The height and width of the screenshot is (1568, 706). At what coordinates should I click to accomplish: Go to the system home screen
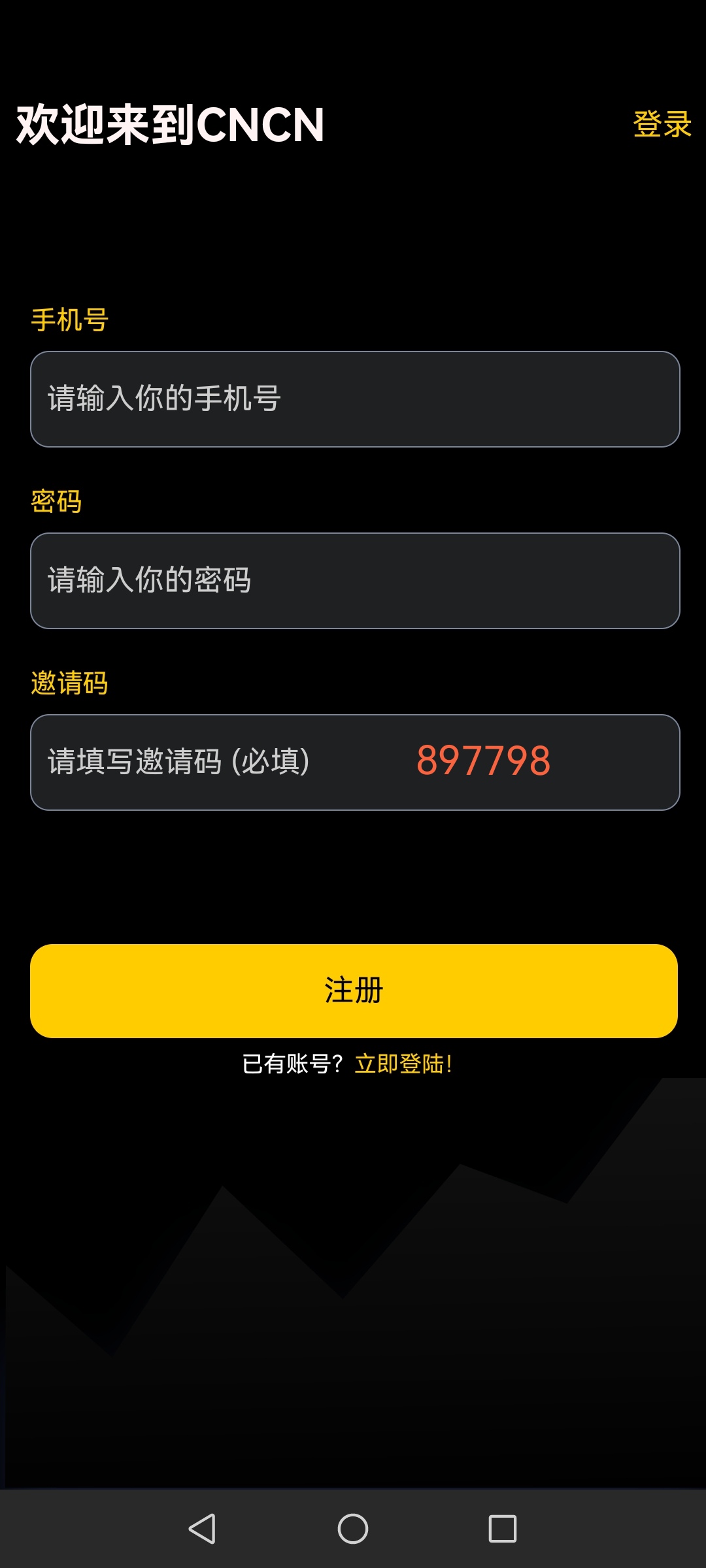[353, 1529]
